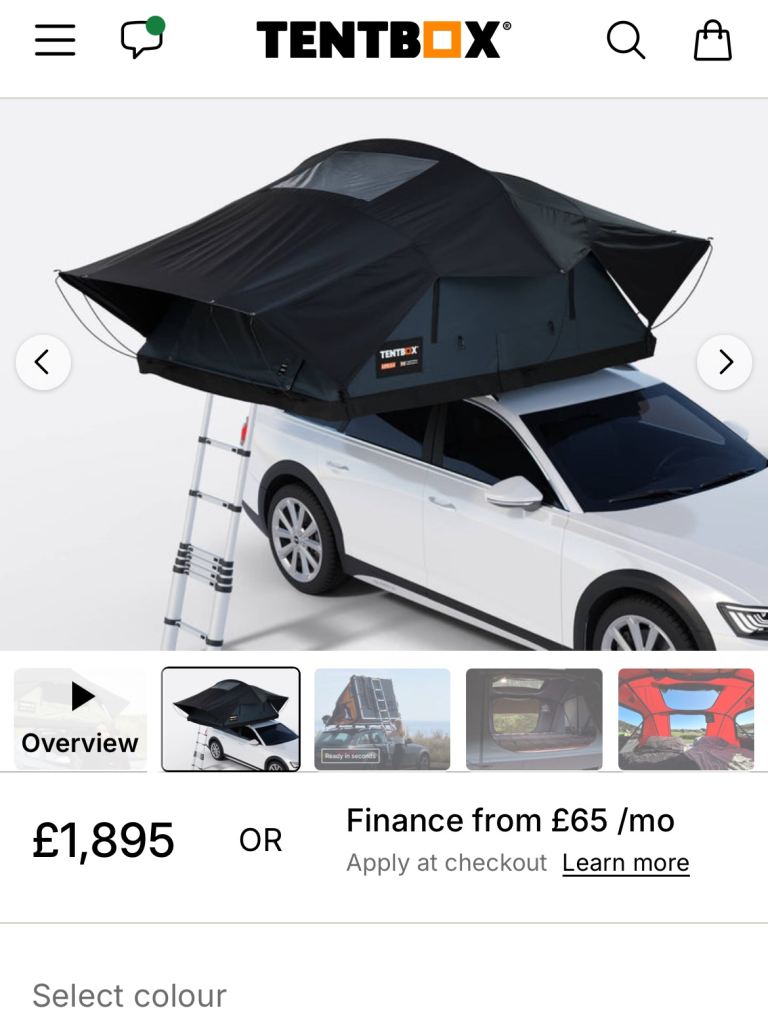The image size is (768, 1010).
Task: Expand the Select colour section
Action: tap(130, 994)
